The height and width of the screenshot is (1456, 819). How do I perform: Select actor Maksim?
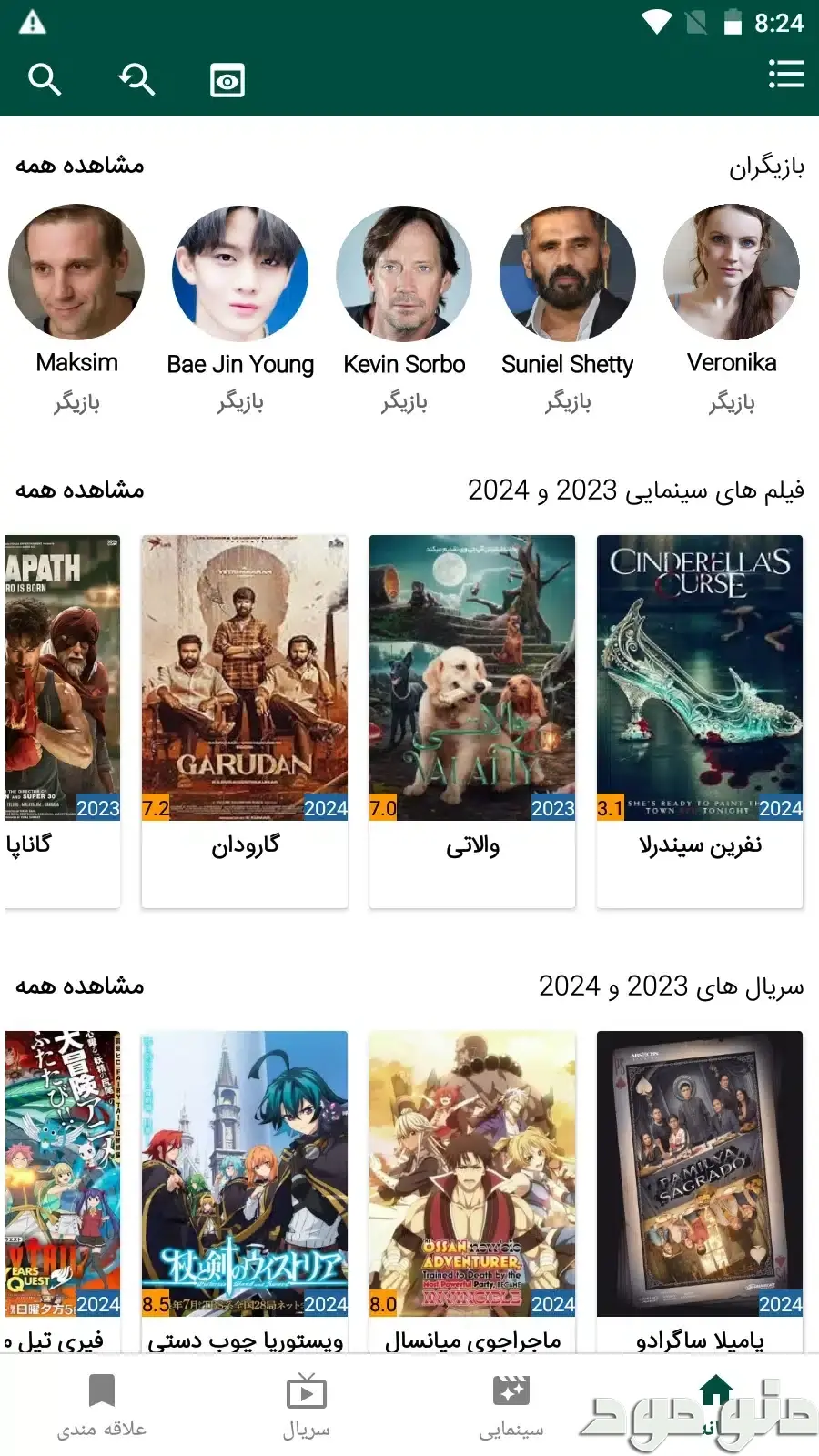pyautogui.click(x=76, y=274)
